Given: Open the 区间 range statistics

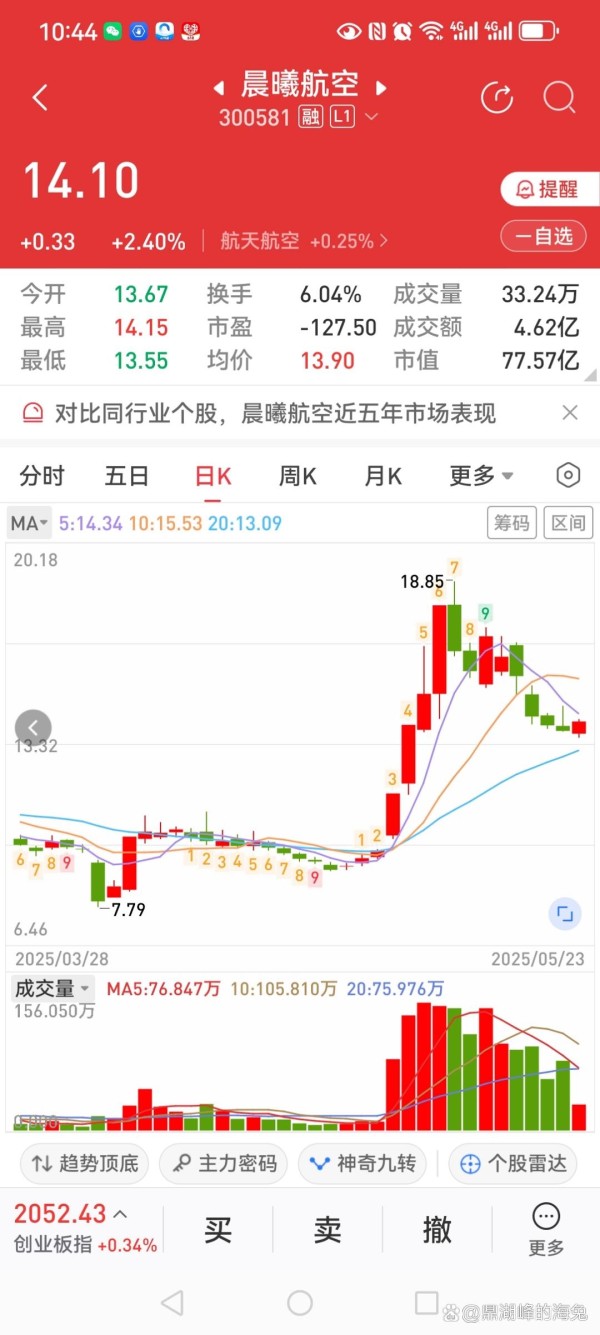Looking at the screenshot, I should [x=568, y=523].
